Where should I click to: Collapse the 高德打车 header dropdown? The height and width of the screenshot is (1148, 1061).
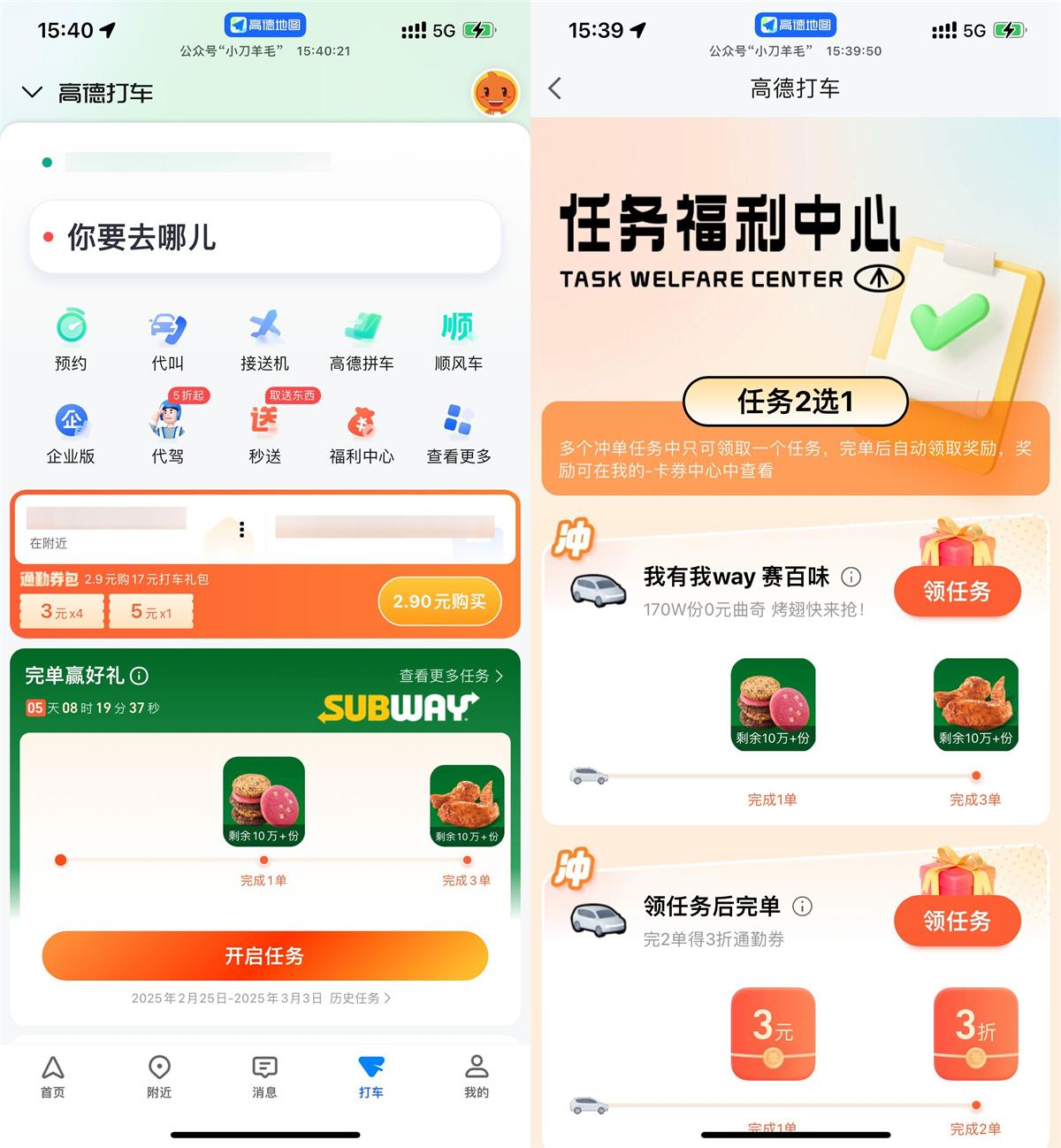pos(33,92)
